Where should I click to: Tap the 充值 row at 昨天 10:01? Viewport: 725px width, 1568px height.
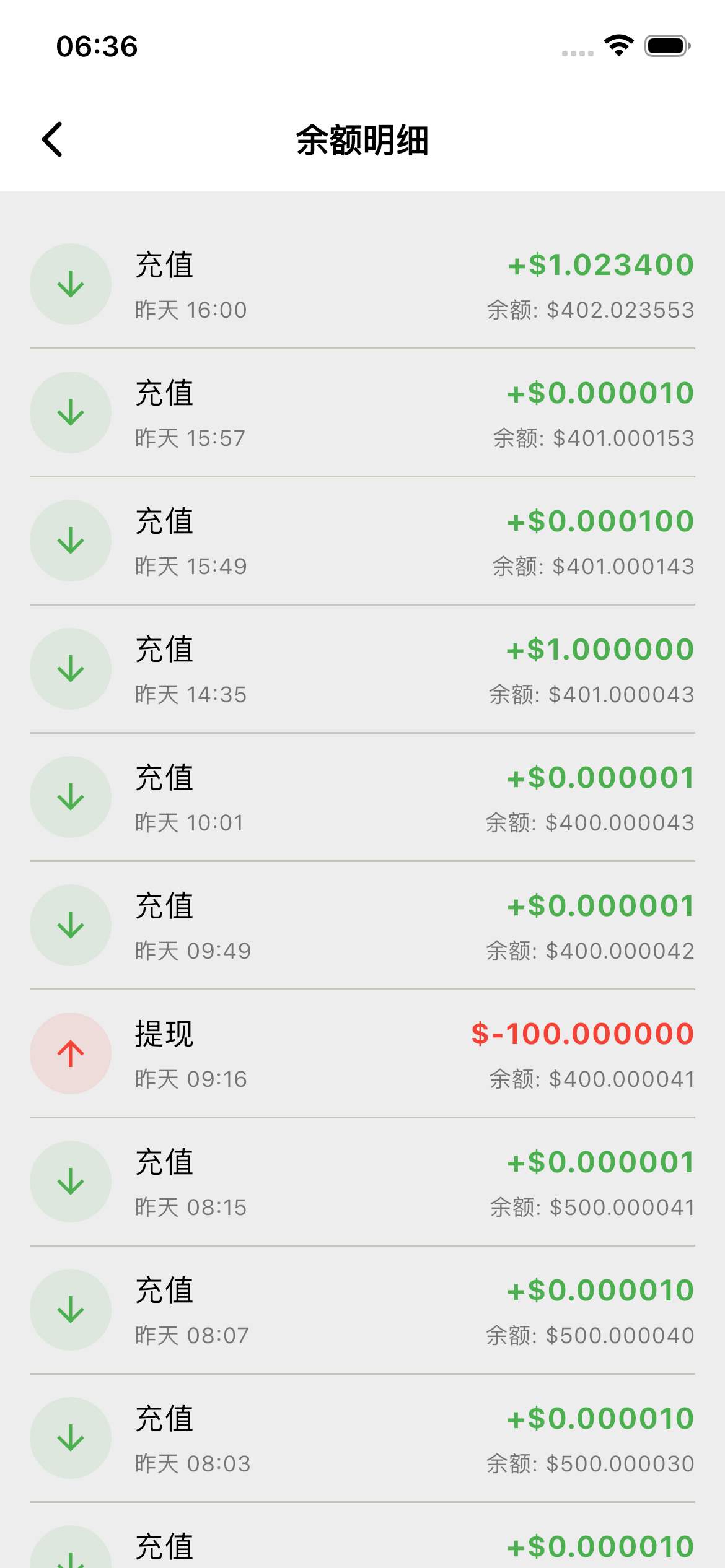click(362, 798)
